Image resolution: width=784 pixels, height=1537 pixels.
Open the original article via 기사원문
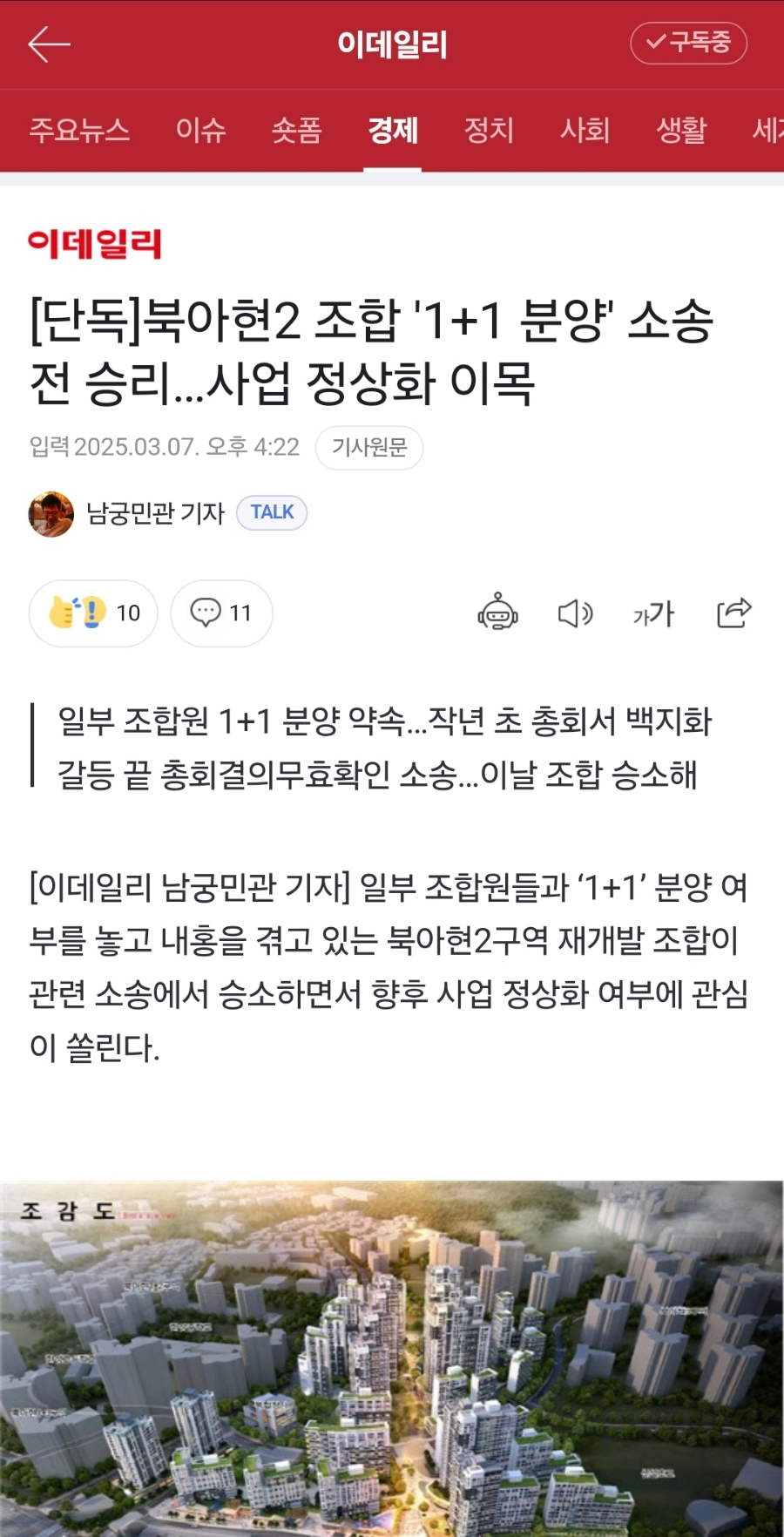click(x=369, y=448)
